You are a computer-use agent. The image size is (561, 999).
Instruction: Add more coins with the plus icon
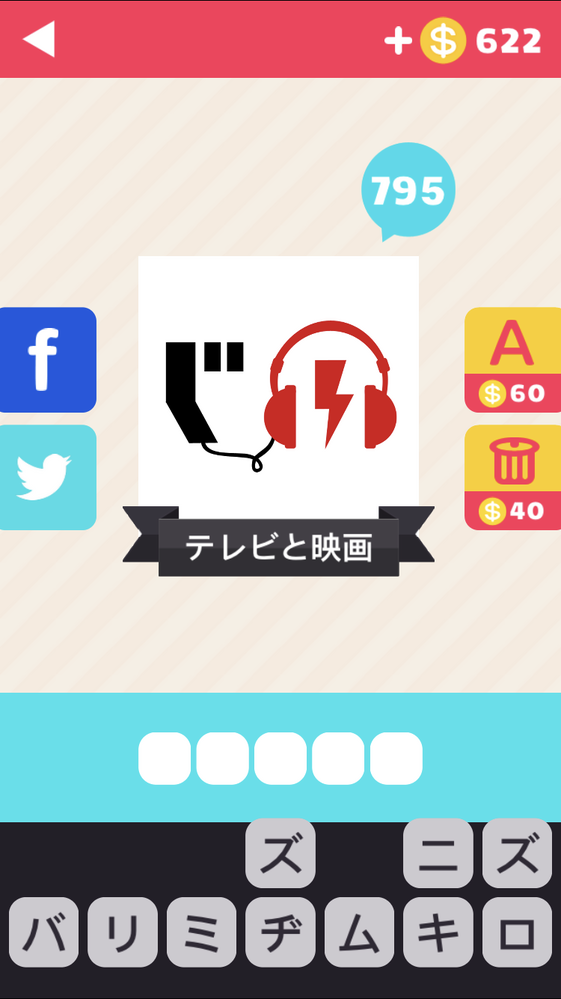click(x=397, y=42)
